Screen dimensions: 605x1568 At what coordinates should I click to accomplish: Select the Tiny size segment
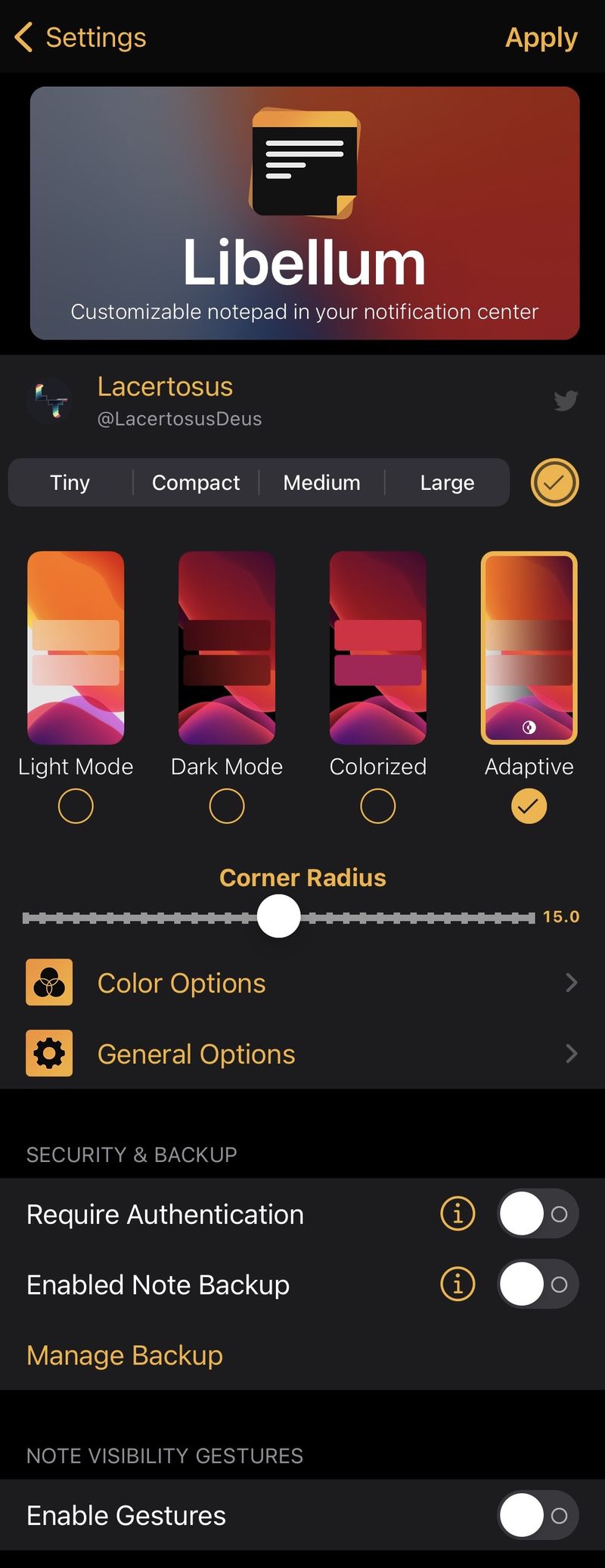tap(70, 482)
